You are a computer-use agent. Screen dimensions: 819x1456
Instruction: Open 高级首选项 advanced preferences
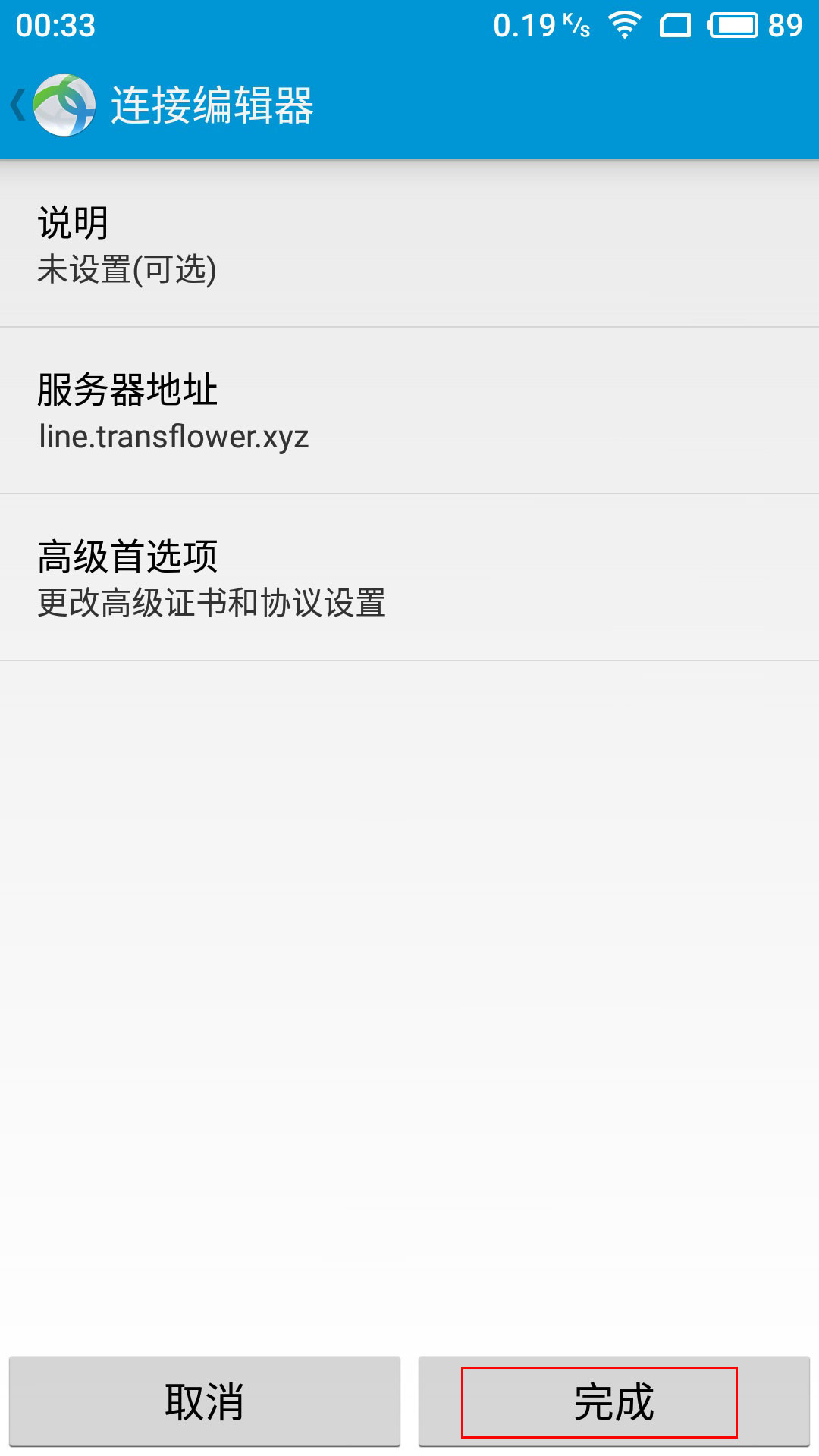coord(409,578)
